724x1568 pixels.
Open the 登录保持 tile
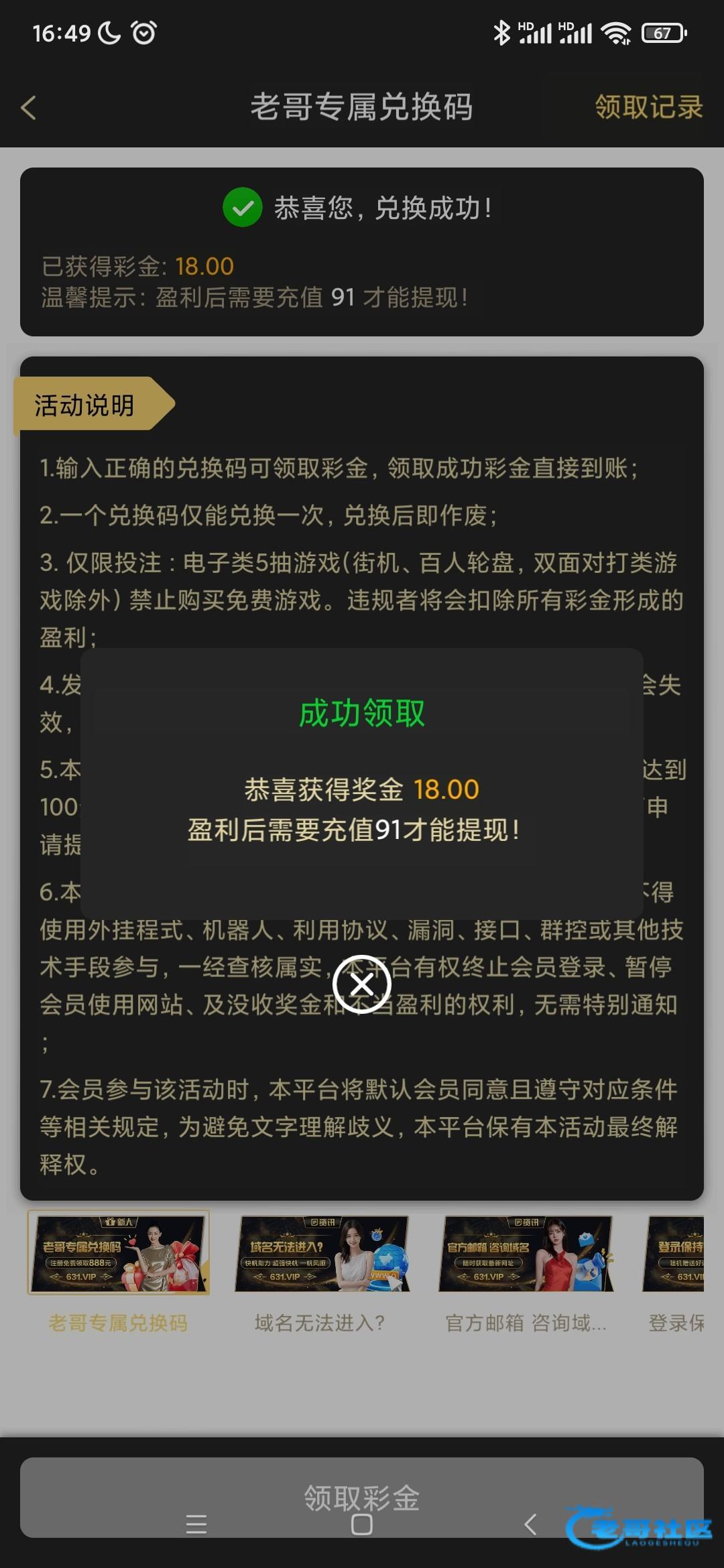[x=674, y=1254]
